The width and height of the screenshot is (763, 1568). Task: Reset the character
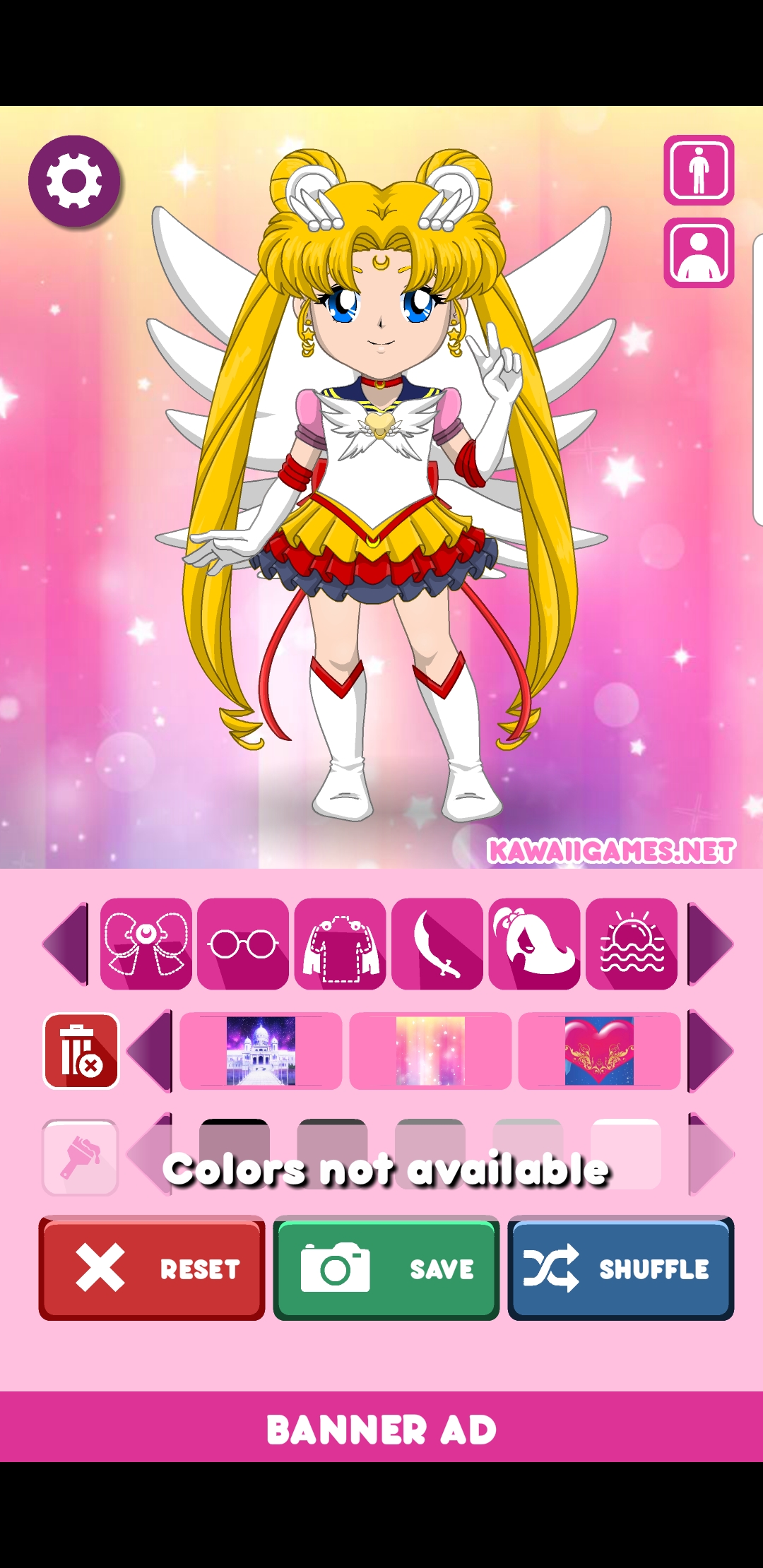[152, 1268]
